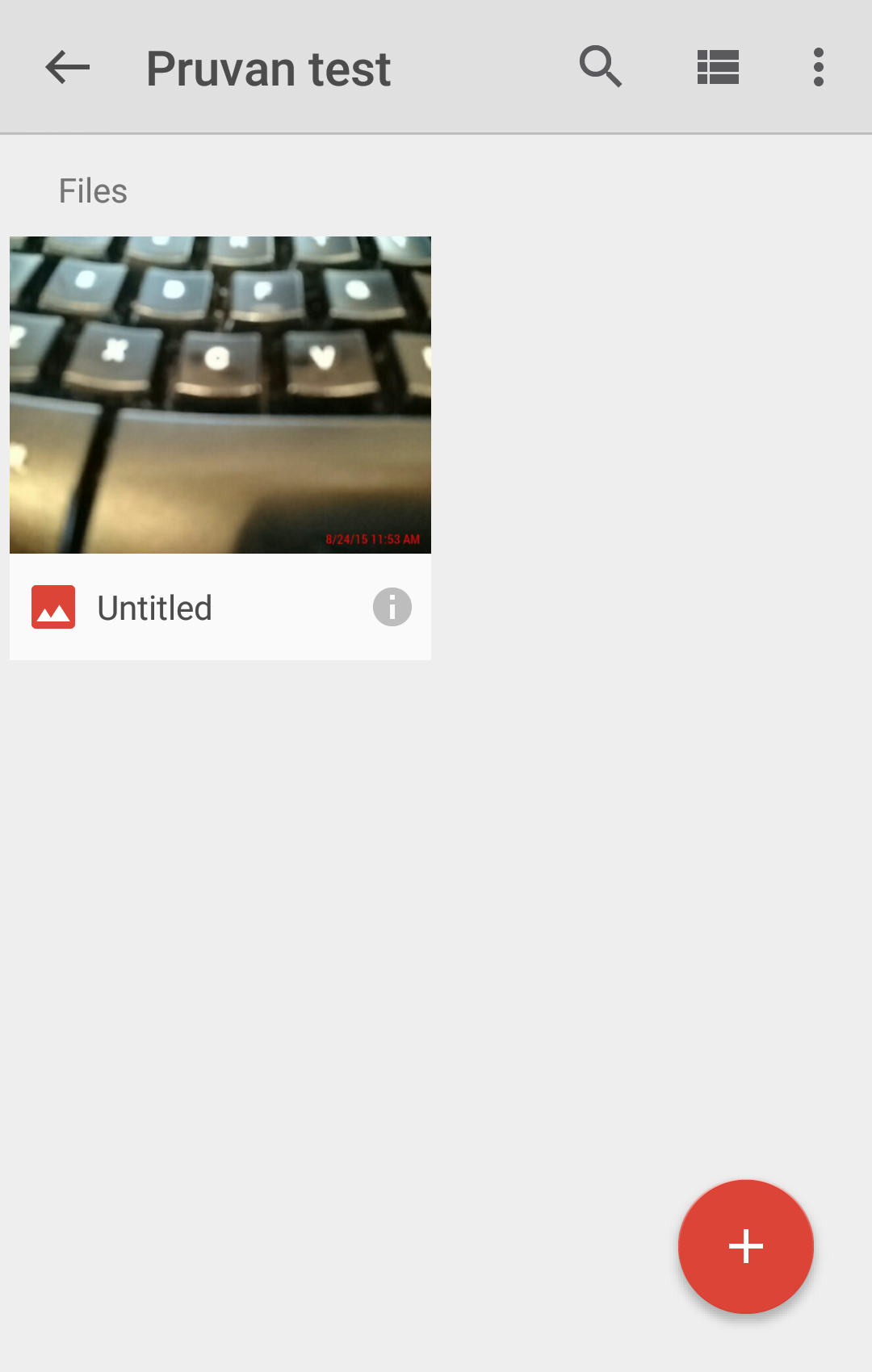Go back from Pruvan test folder
This screenshot has height=1372, width=872.
67,67
